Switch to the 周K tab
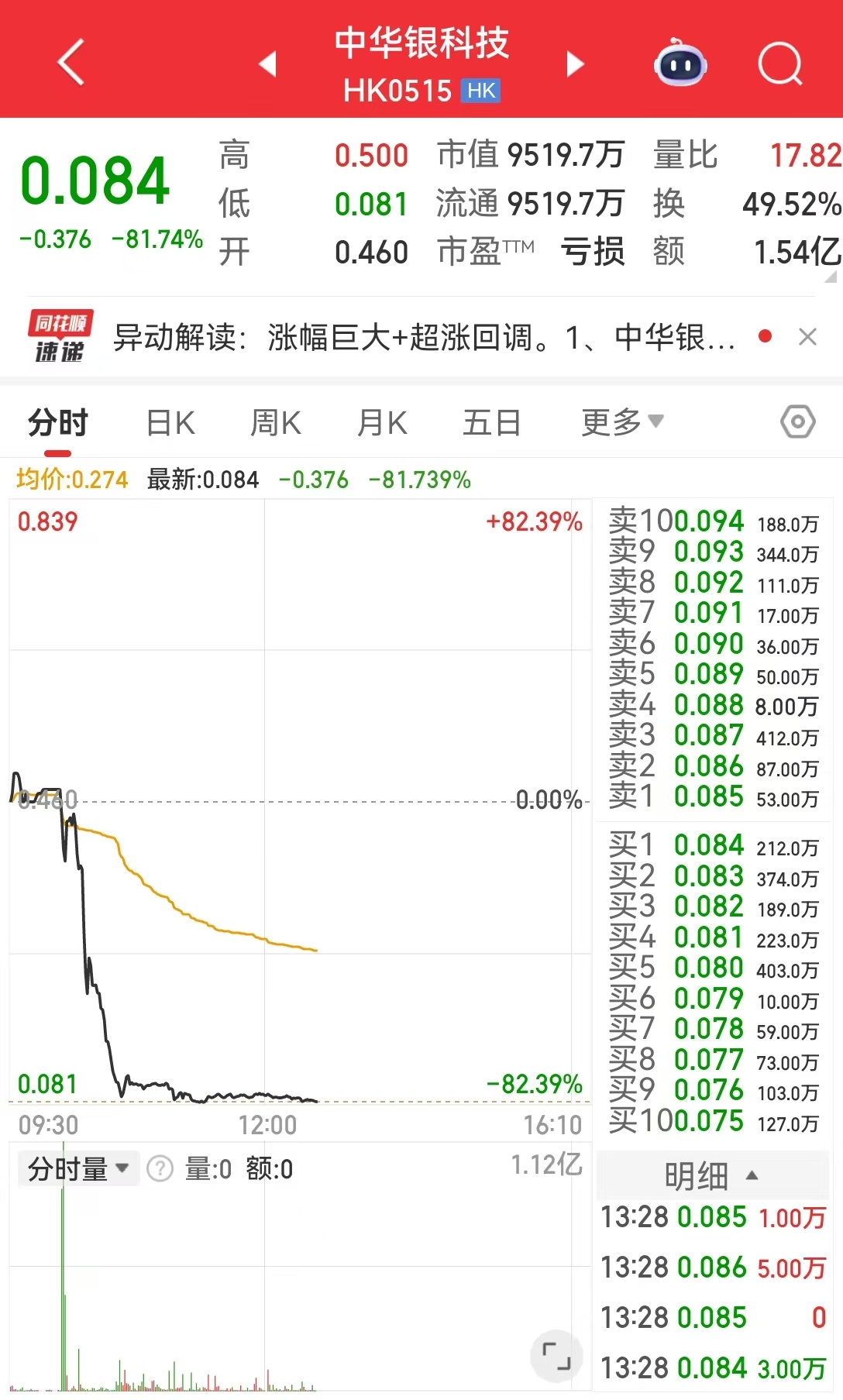Image resolution: width=843 pixels, height=1400 pixels. [276, 423]
